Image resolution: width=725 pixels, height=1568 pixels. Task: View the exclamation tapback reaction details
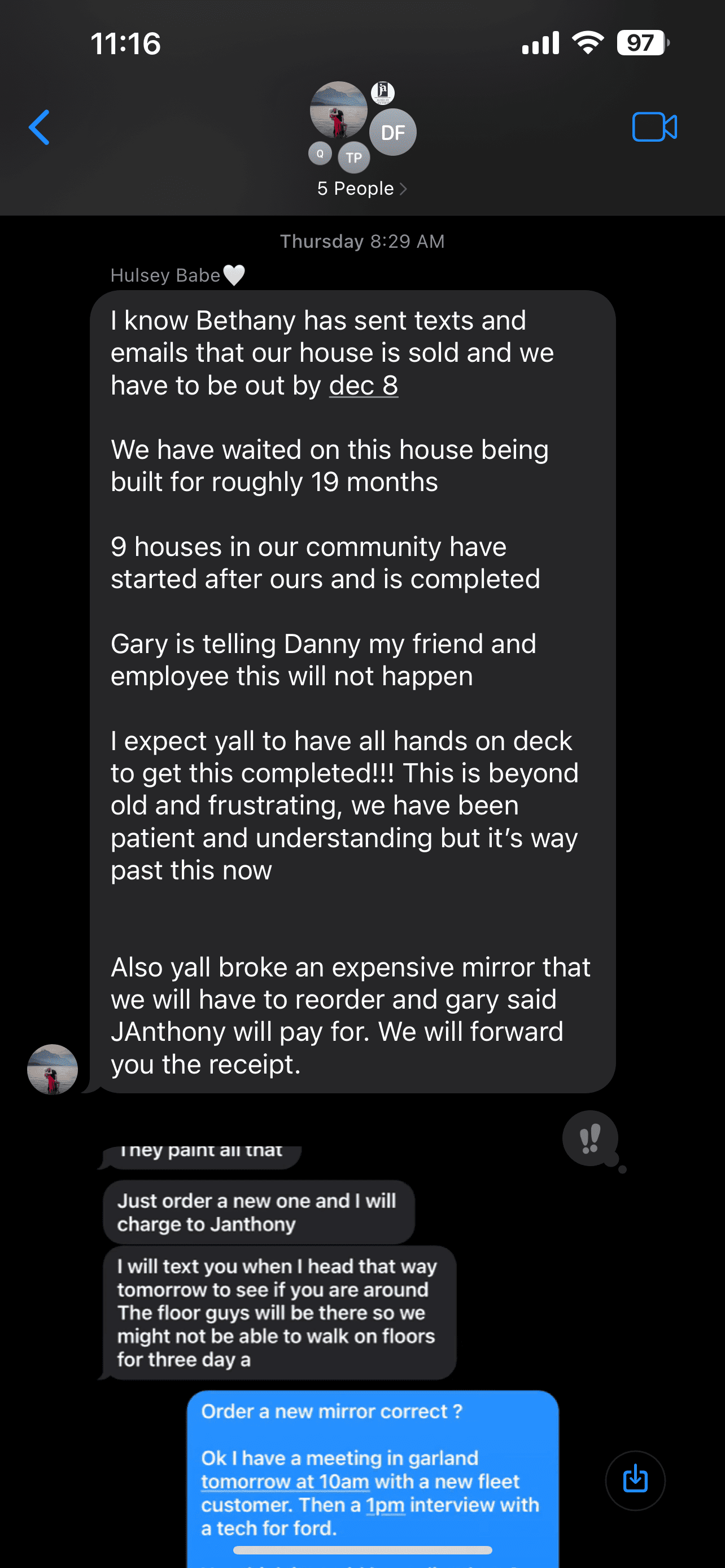point(591,1138)
